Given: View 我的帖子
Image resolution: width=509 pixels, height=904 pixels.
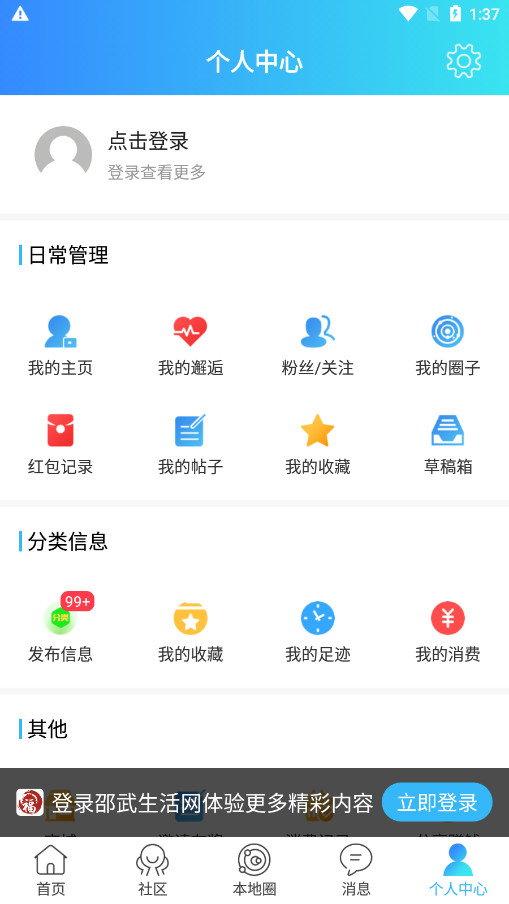Looking at the screenshot, I should point(190,445).
